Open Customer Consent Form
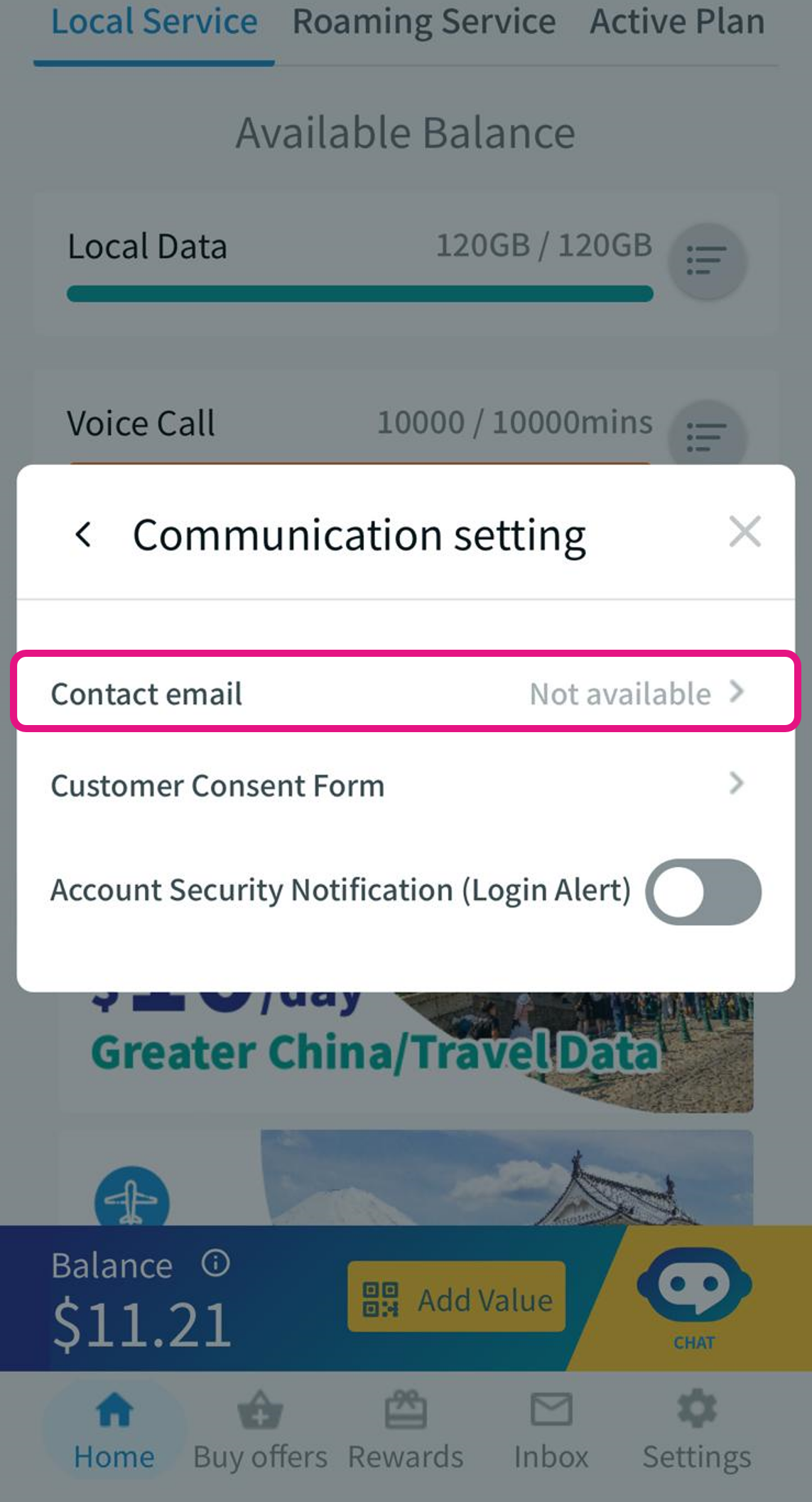This screenshot has width=812, height=1502. [405, 785]
